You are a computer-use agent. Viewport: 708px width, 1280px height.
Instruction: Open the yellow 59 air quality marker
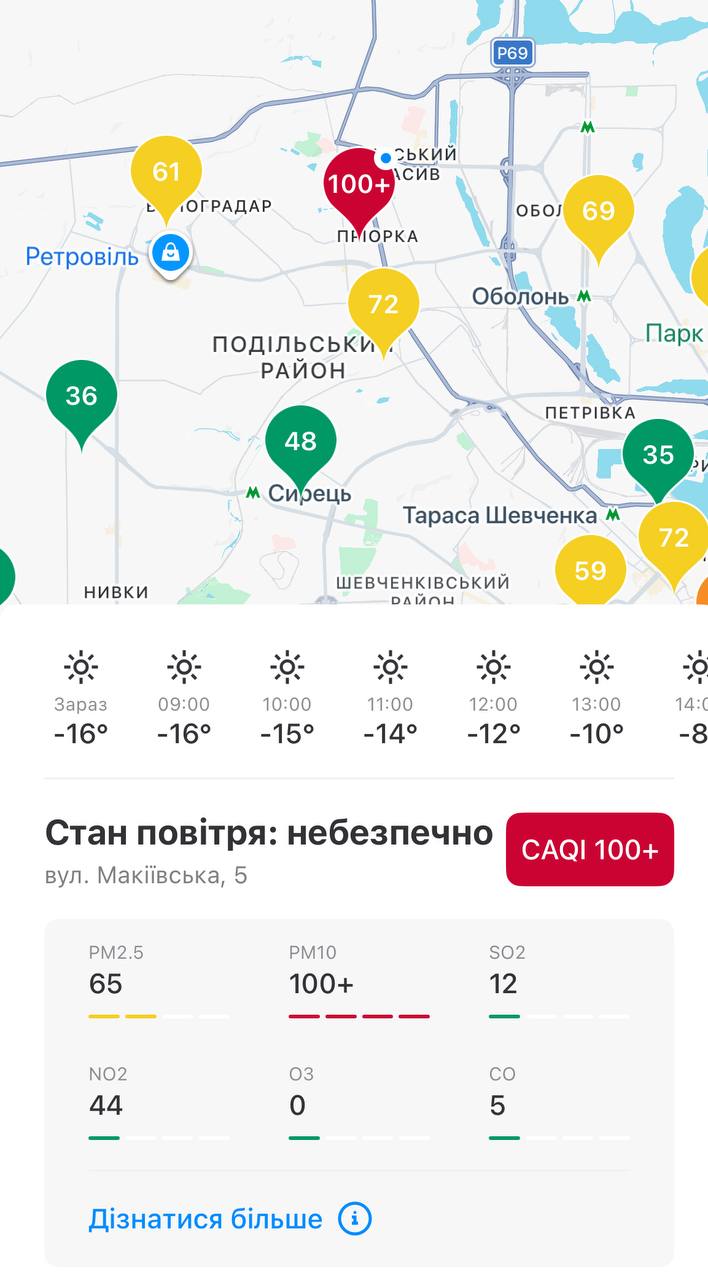click(x=590, y=571)
